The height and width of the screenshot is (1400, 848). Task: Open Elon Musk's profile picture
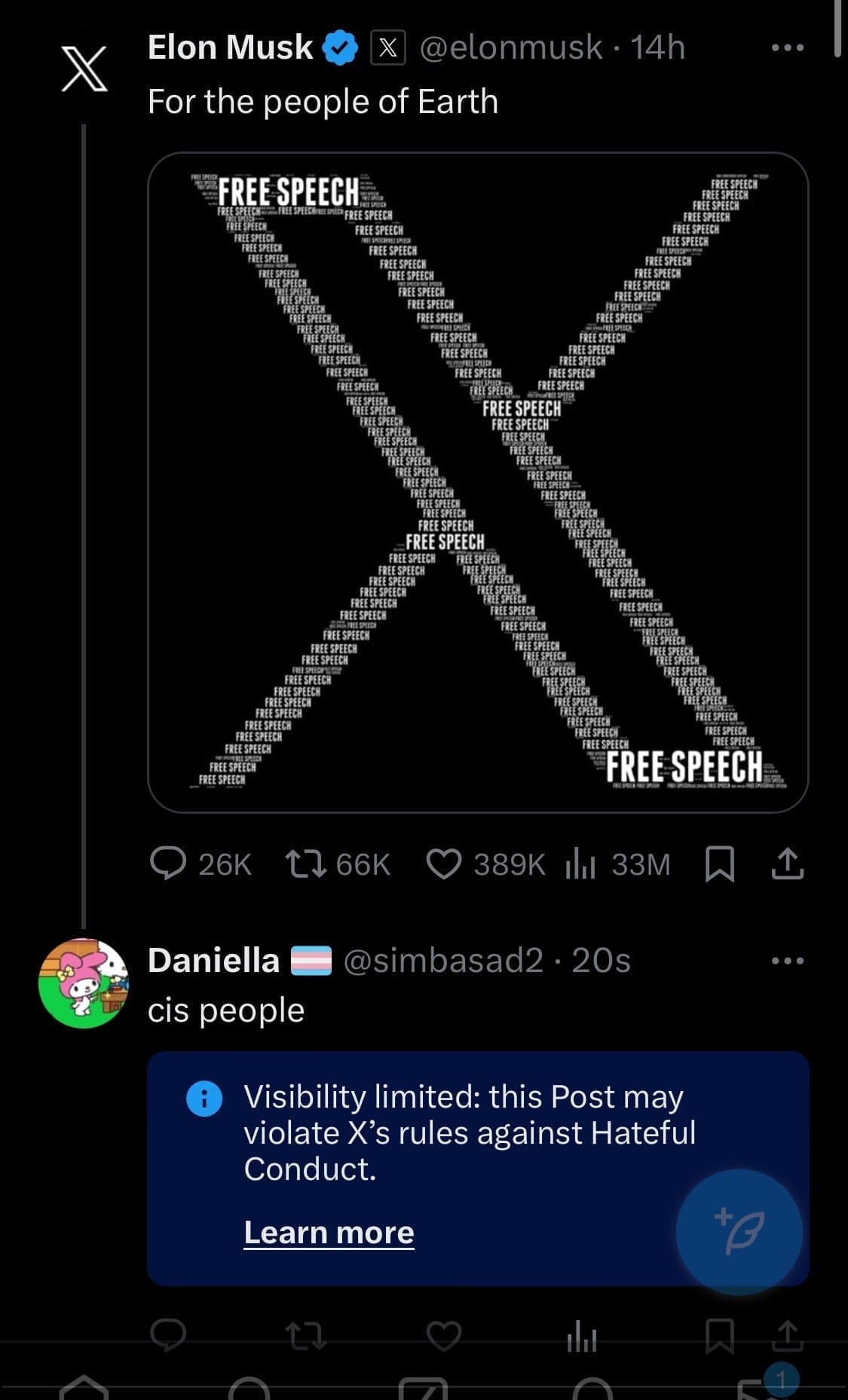pyautogui.click(x=84, y=69)
